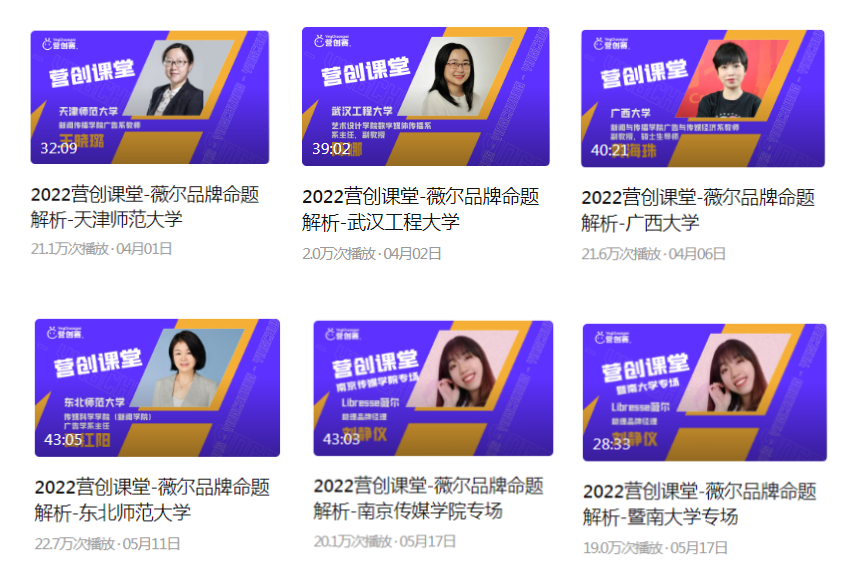Select the 暨南大学专场 video thumbnail
This screenshot has height=586, width=858.
[x=704, y=391]
